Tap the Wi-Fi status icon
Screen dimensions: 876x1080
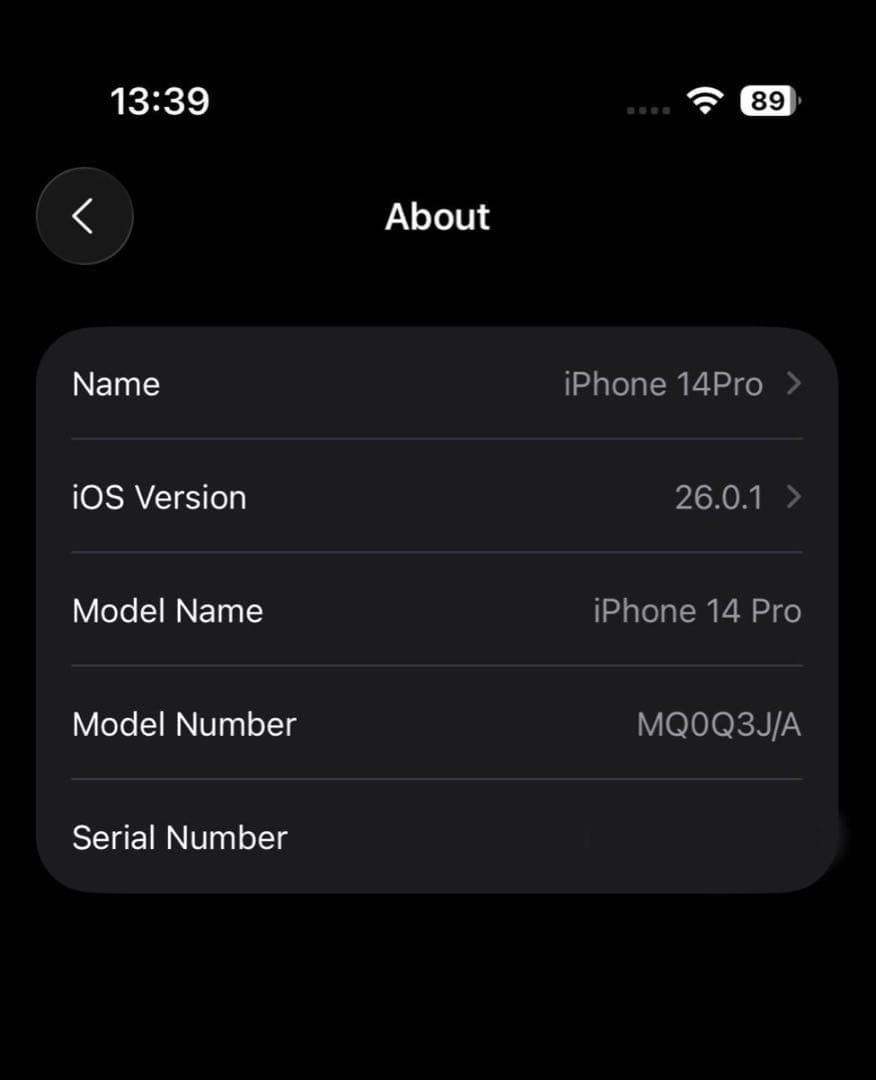703,100
